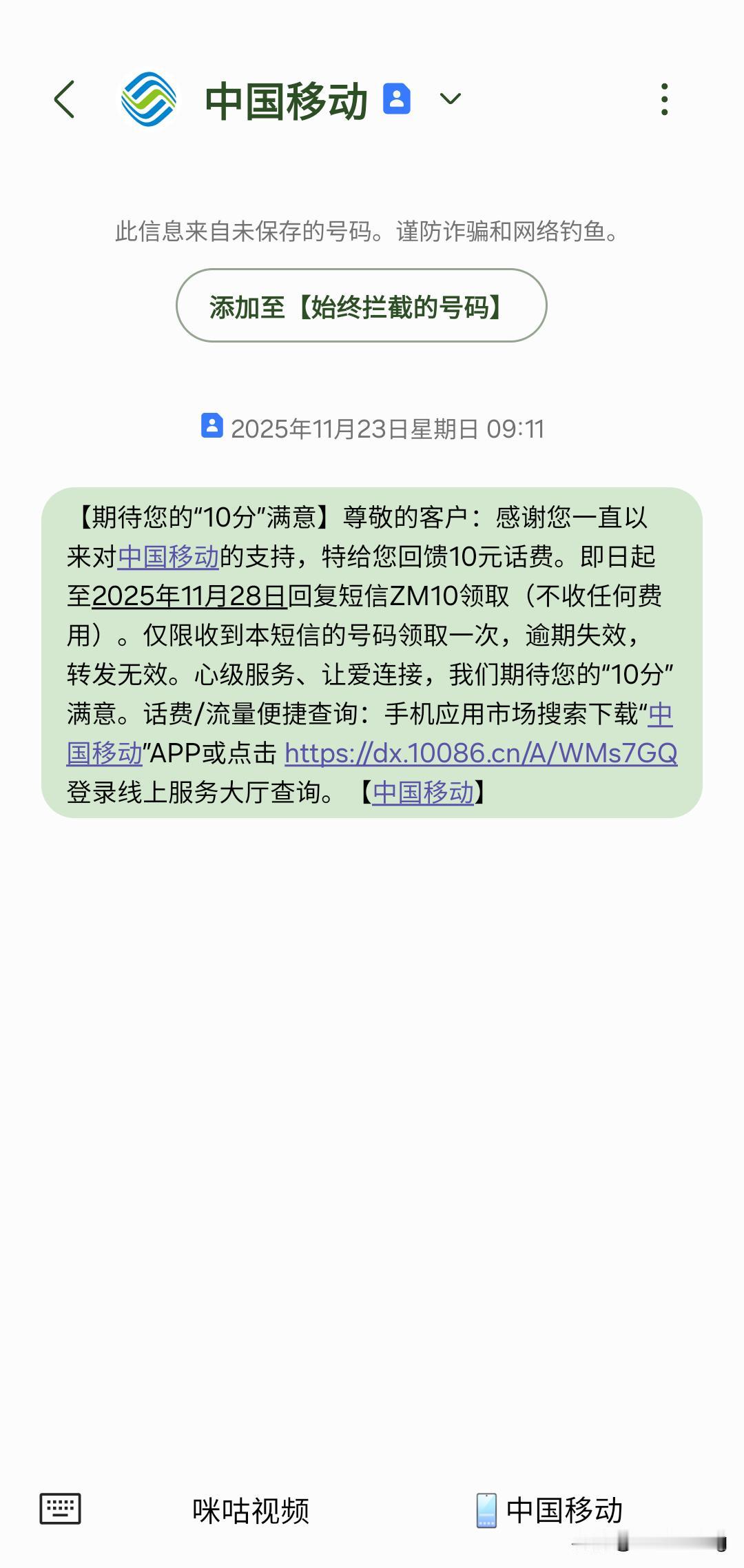Click the 【中国移动】 link at message end
This screenshot has width=744, height=1568.
[424, 793]
